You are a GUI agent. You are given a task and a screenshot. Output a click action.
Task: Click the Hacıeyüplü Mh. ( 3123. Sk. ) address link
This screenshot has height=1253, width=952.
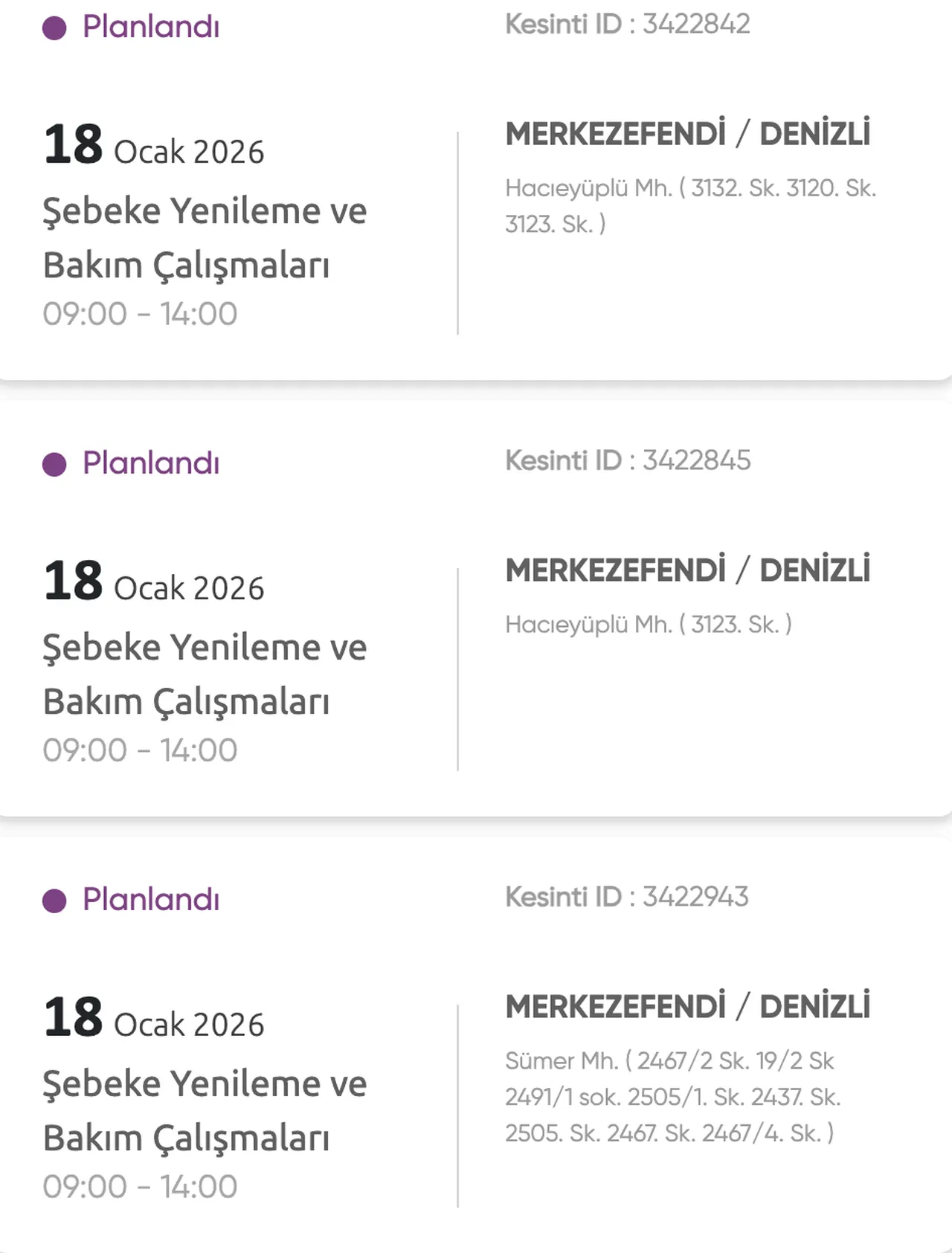tap(649, 623)
